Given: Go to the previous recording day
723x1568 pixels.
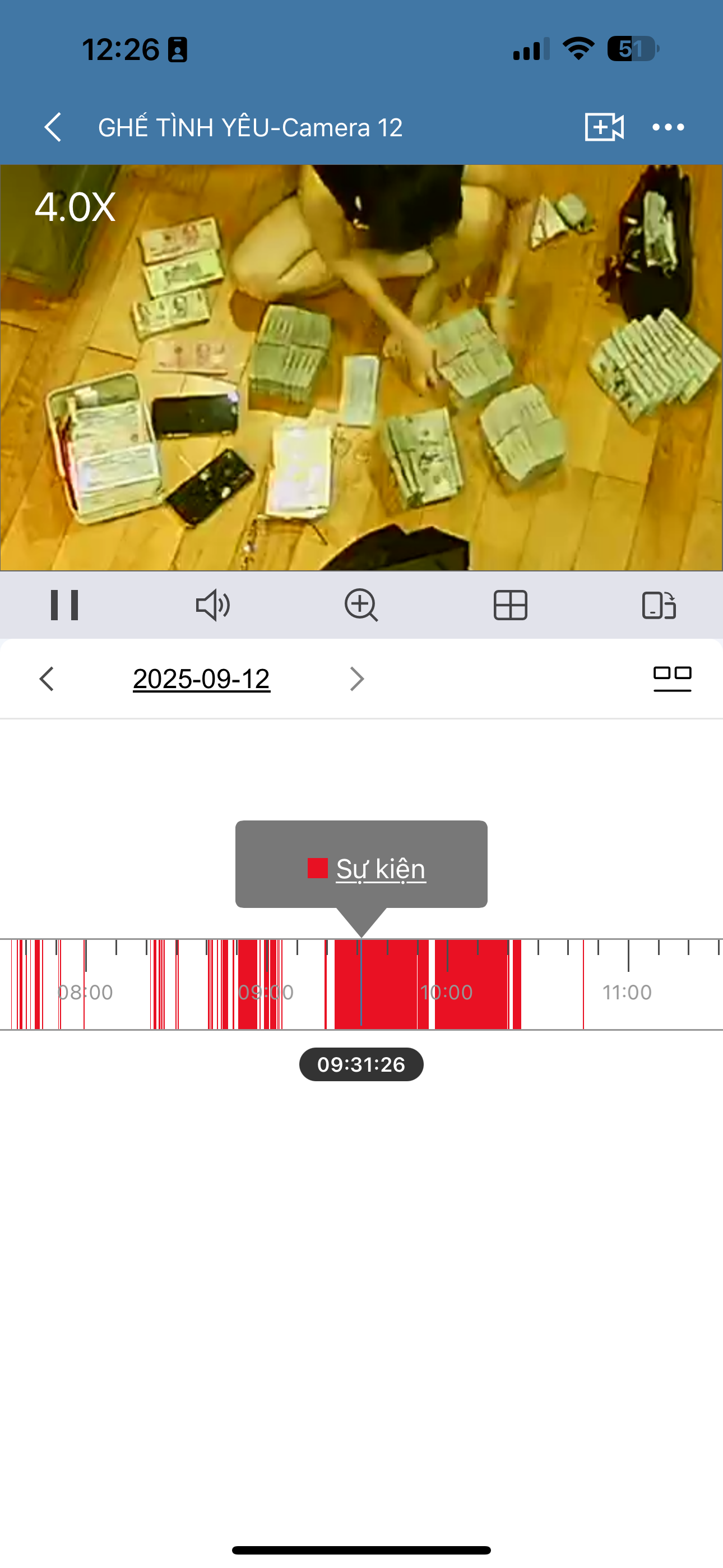Looking at the screenshot, I should pyautogui.click(x=47, y=679).
